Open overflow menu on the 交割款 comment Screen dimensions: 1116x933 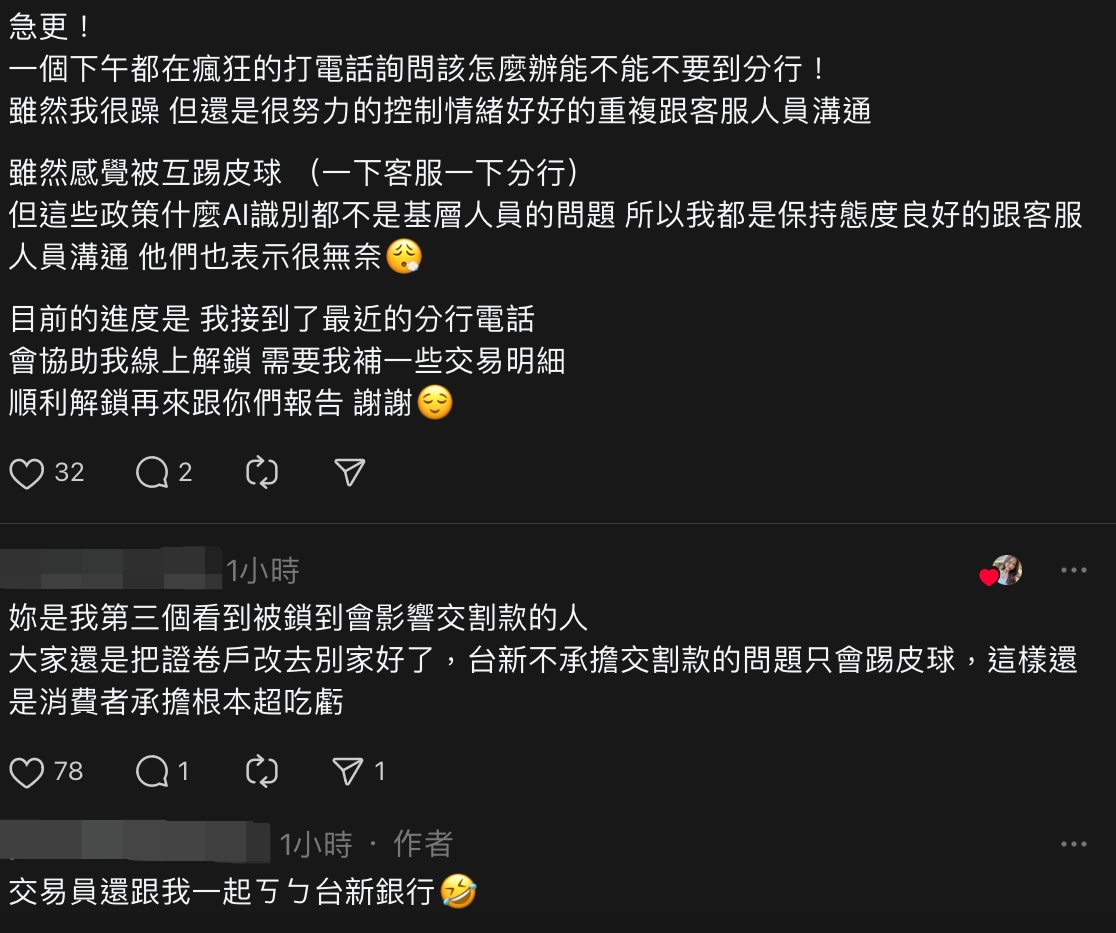pos(1073,570)
